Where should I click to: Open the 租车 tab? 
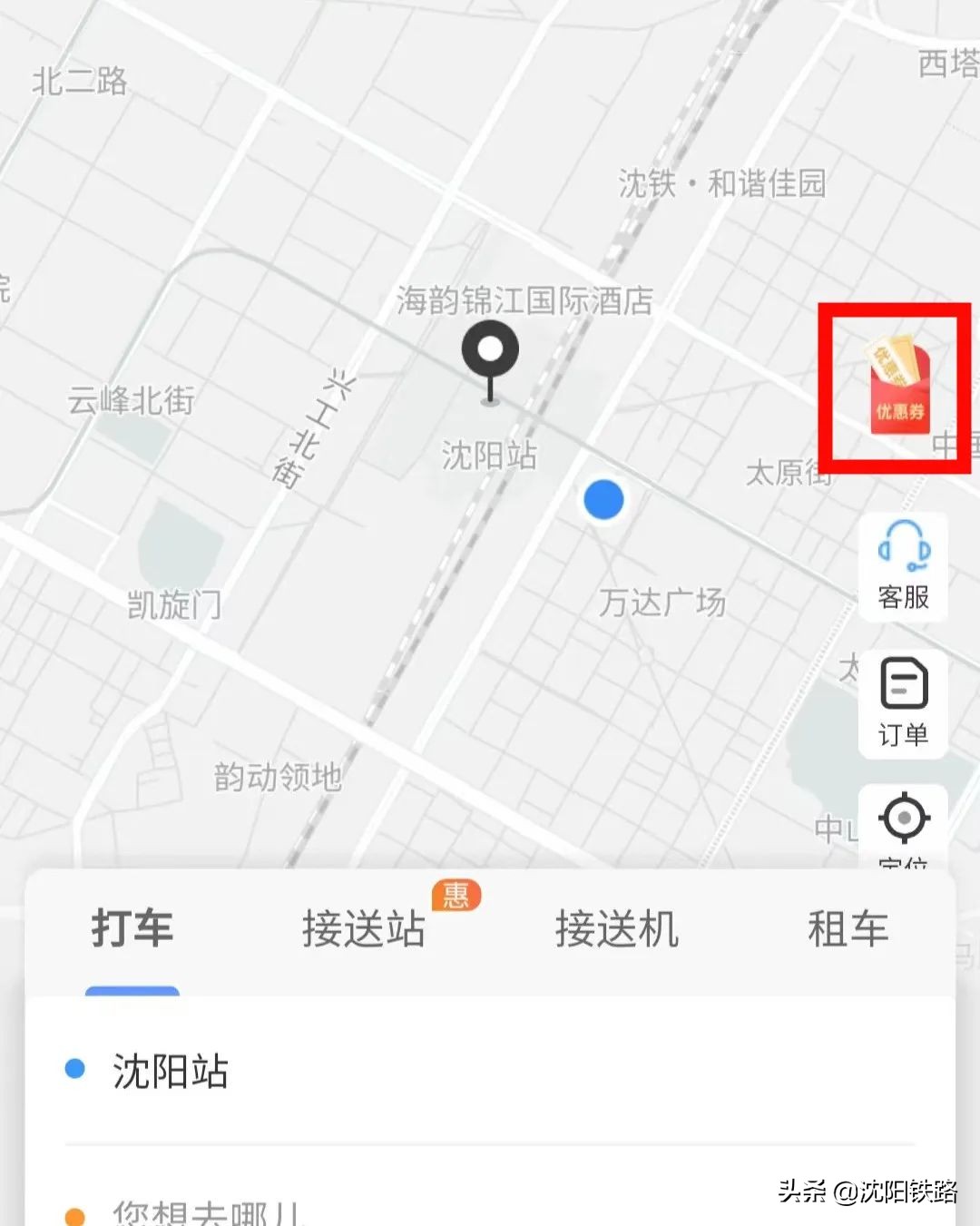[x=848, y=929]
